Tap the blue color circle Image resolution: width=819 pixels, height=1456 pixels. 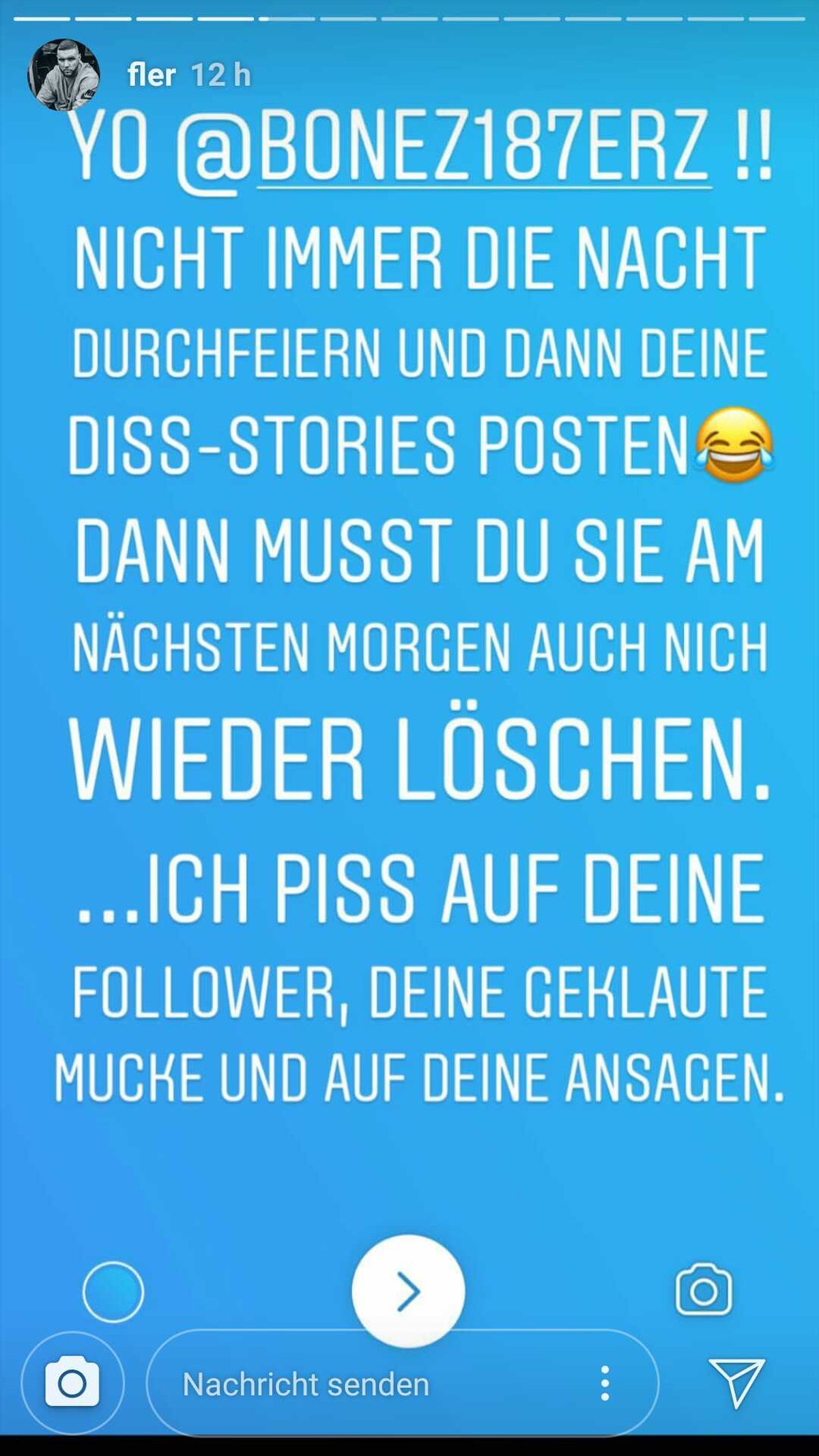113,1291
